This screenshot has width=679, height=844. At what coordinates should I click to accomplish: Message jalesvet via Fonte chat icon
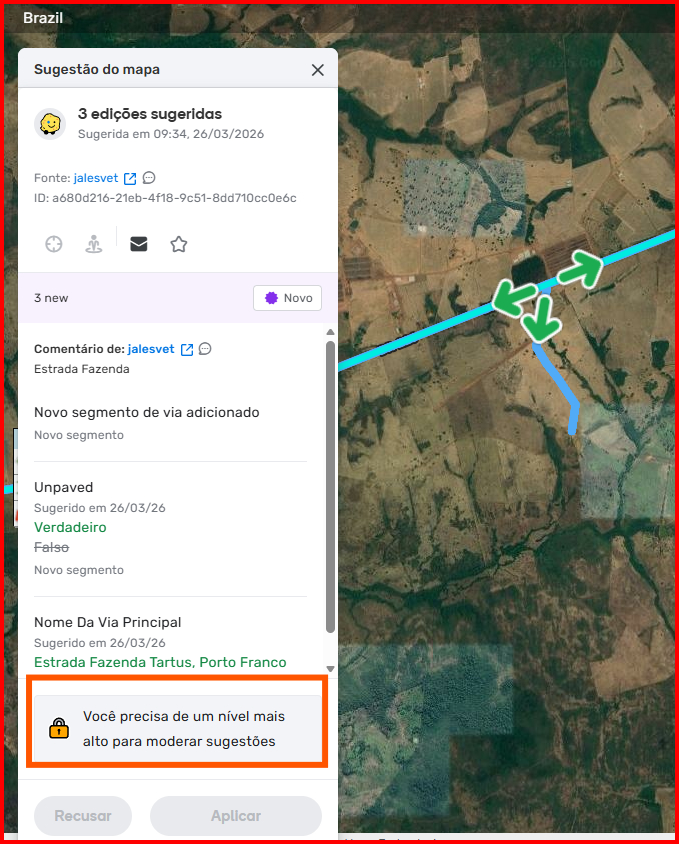[149, 178]
